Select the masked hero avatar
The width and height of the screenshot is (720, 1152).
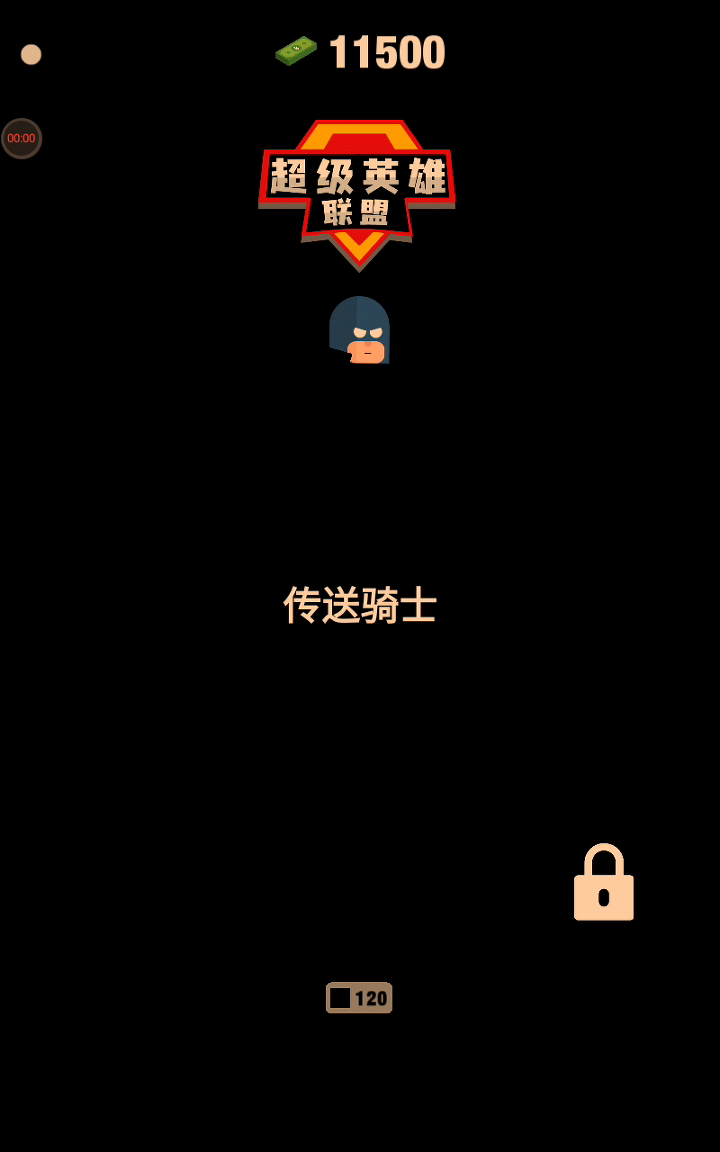click(359, 330)
